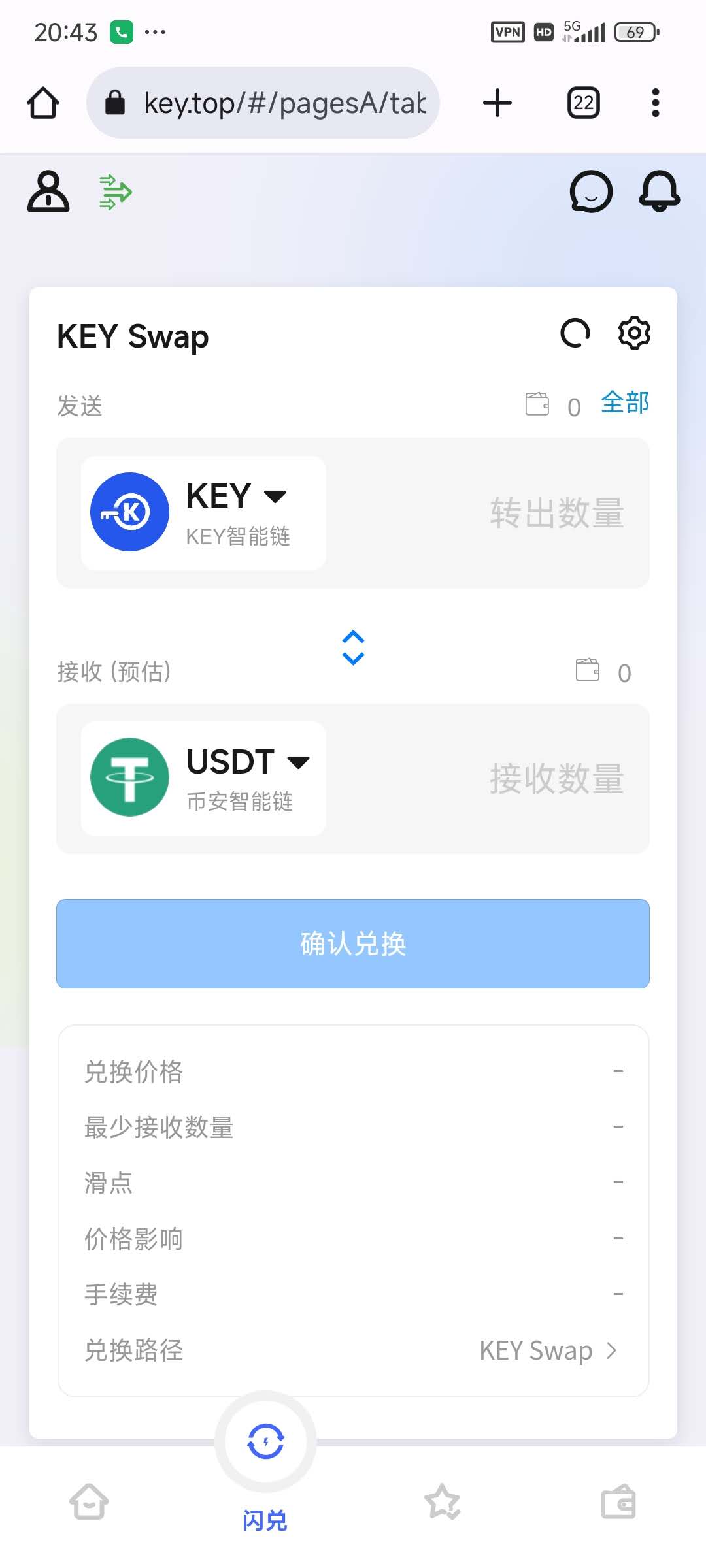Open the chat support icon
This screenshot has width=706, height=1568.
591,192
